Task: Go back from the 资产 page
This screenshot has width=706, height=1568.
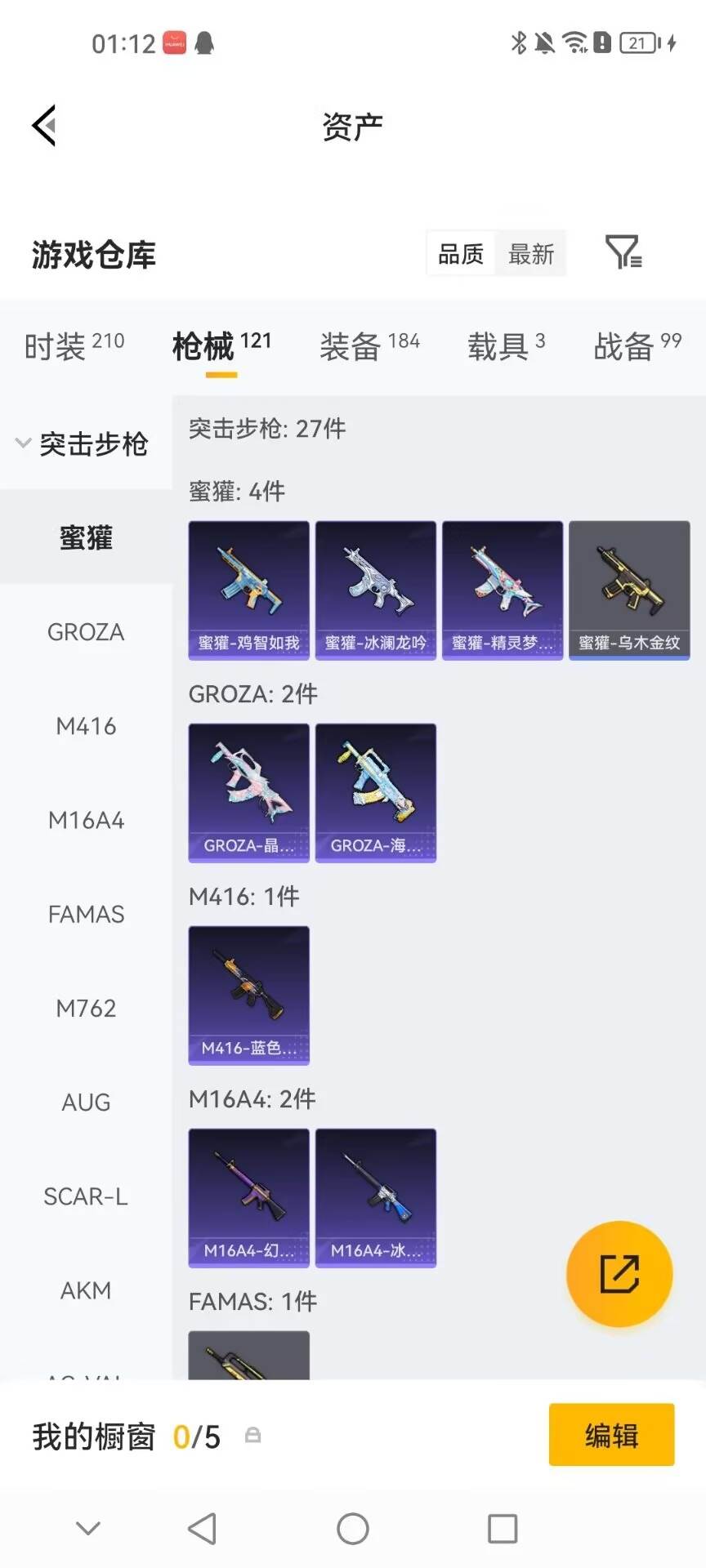Action: pyautogui.click(x=44, y=126)
